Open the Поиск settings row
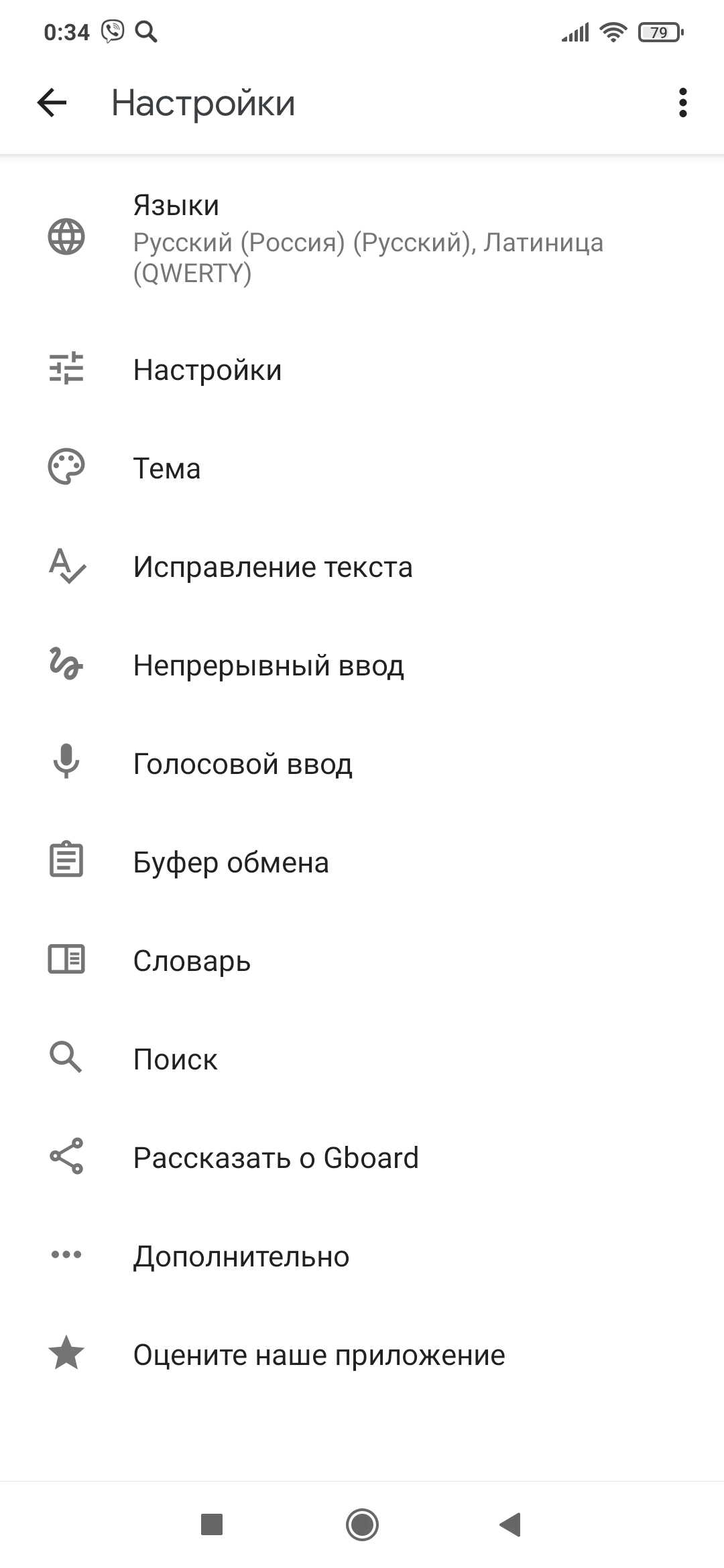This screenshot has height=1568, width=724. (x=362, y=1059)
